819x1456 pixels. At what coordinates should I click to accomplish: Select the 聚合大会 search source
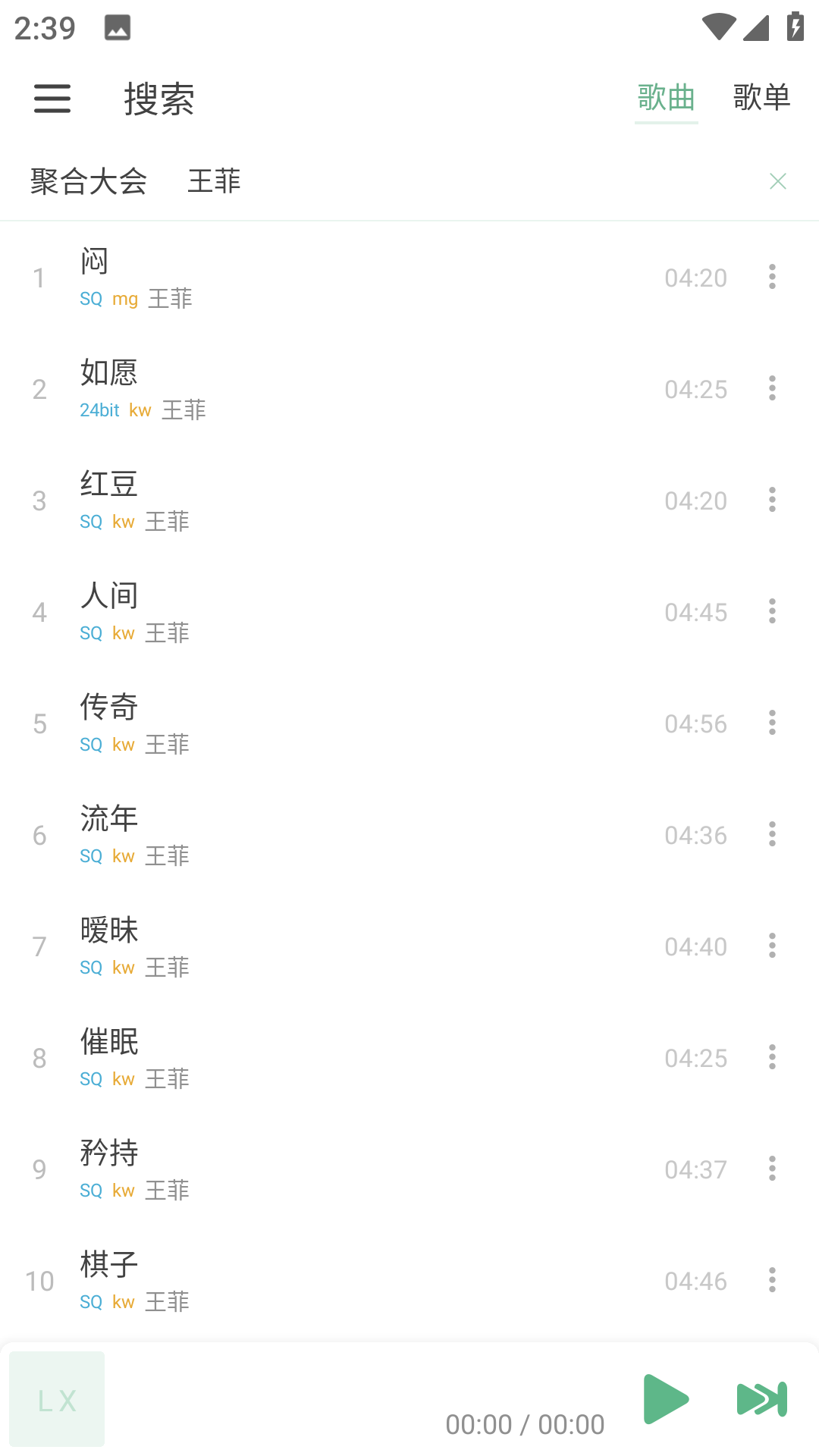(89, 181)
